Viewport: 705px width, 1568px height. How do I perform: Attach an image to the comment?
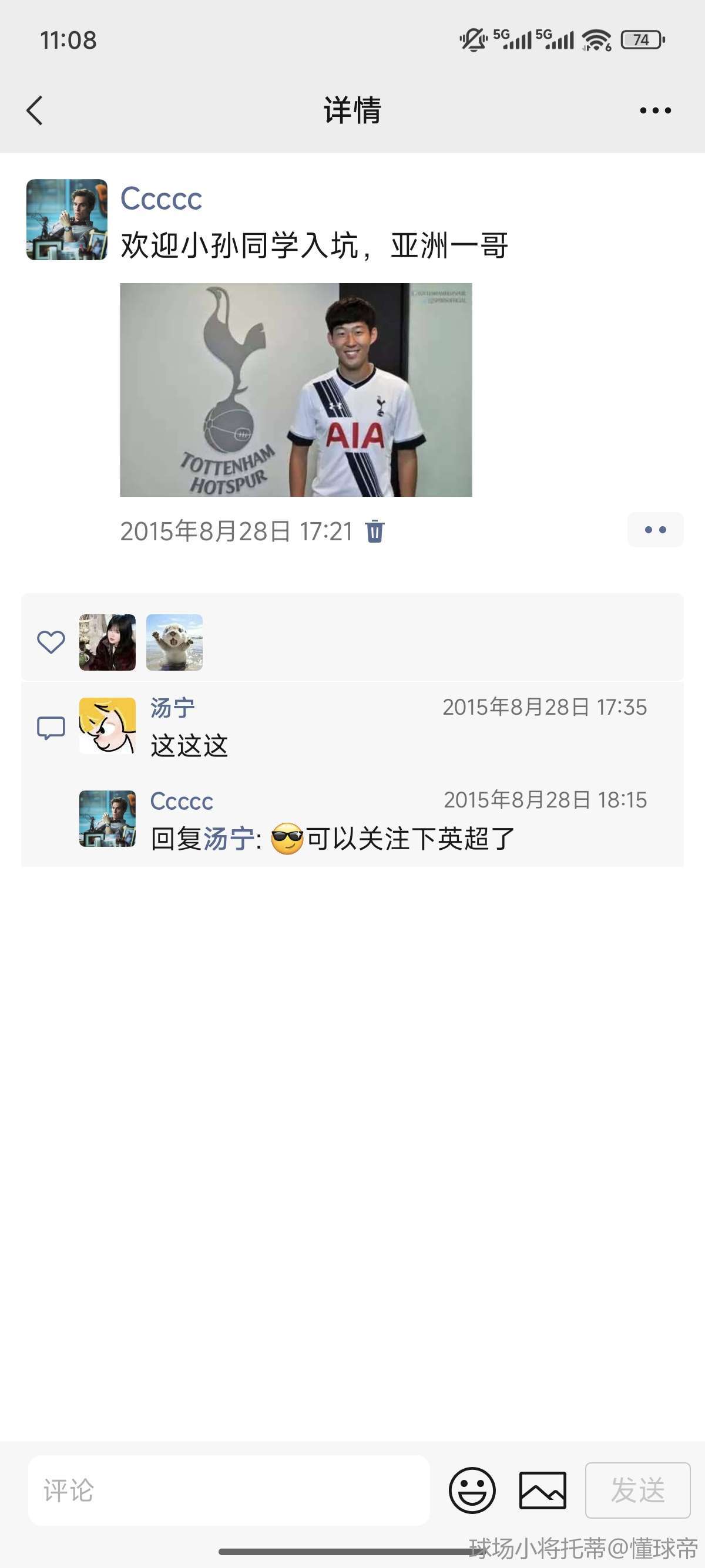click(542, 1490)
